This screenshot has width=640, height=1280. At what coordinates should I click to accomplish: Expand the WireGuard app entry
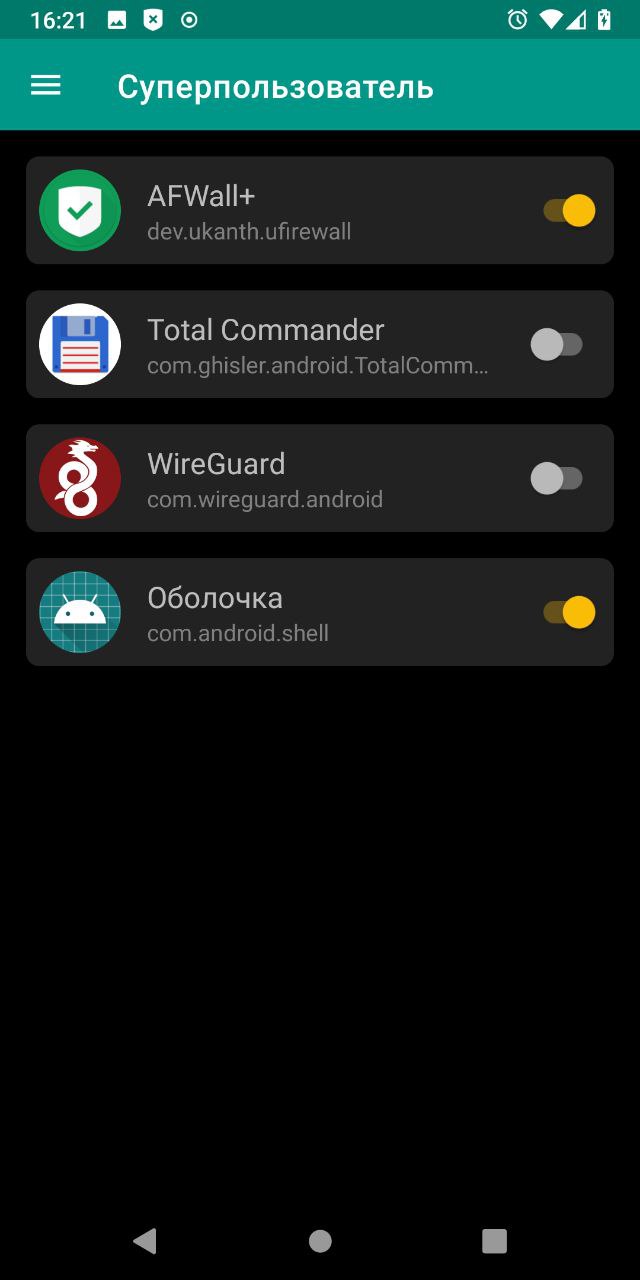pos(300,479)
